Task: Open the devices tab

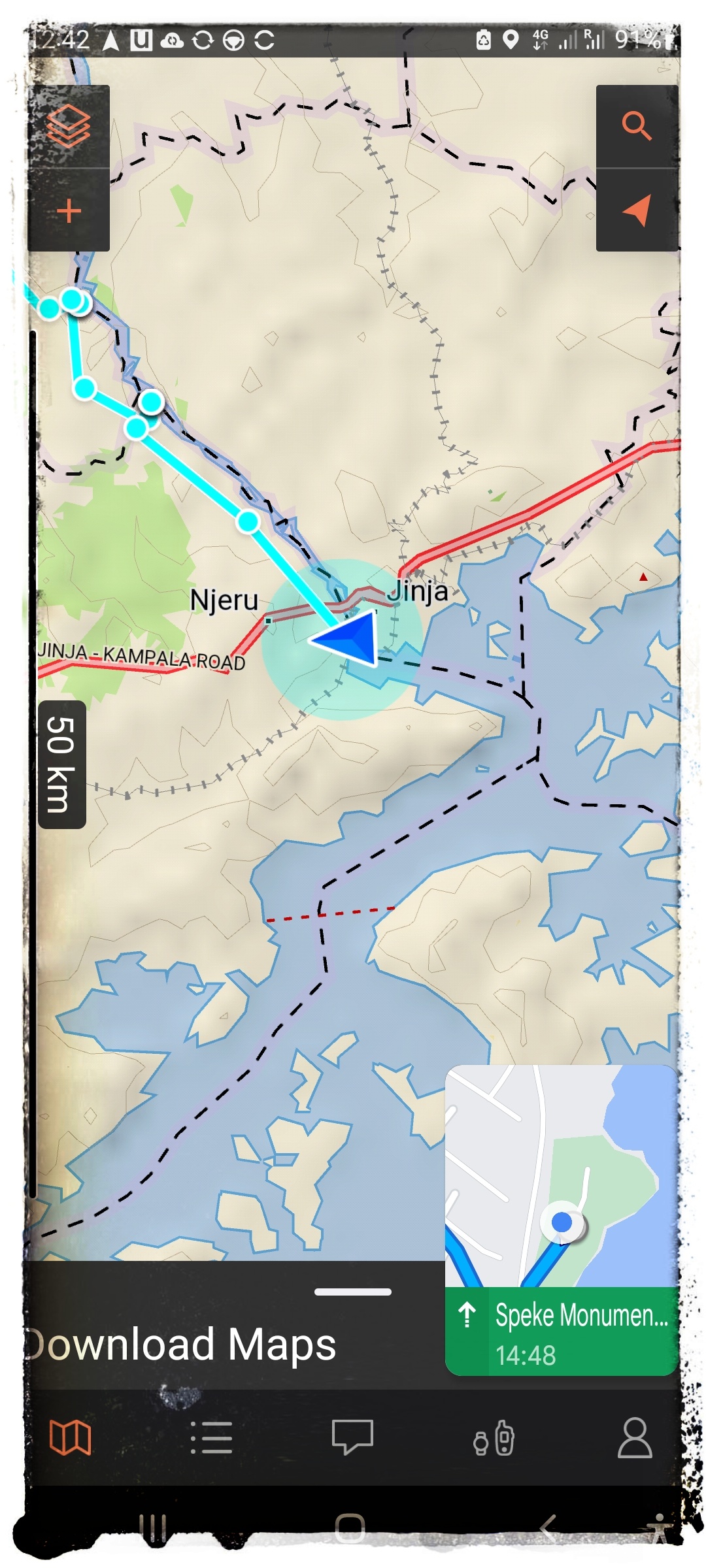Action: coord(494,1438)
